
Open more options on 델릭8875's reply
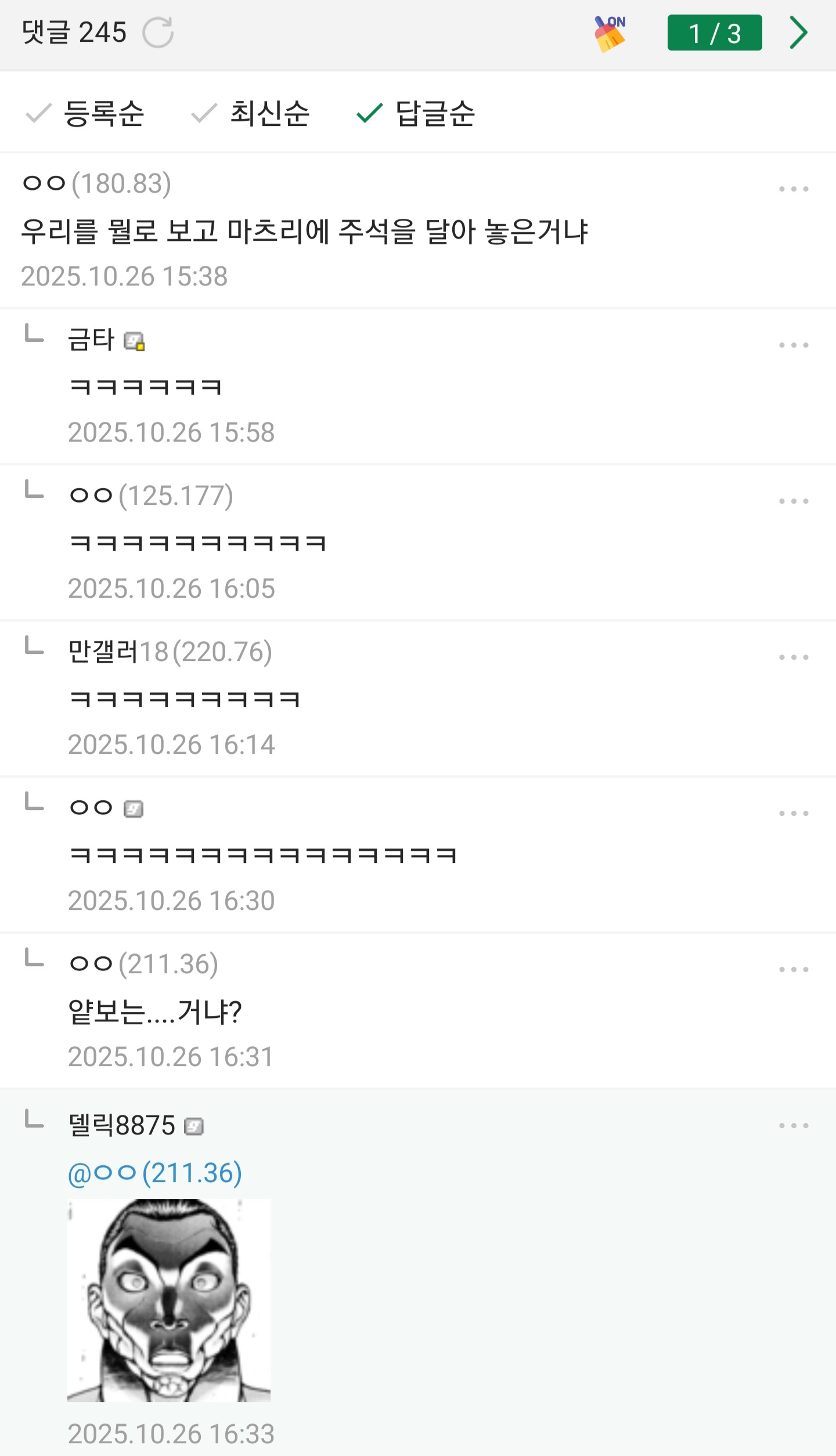(793, 1126)
